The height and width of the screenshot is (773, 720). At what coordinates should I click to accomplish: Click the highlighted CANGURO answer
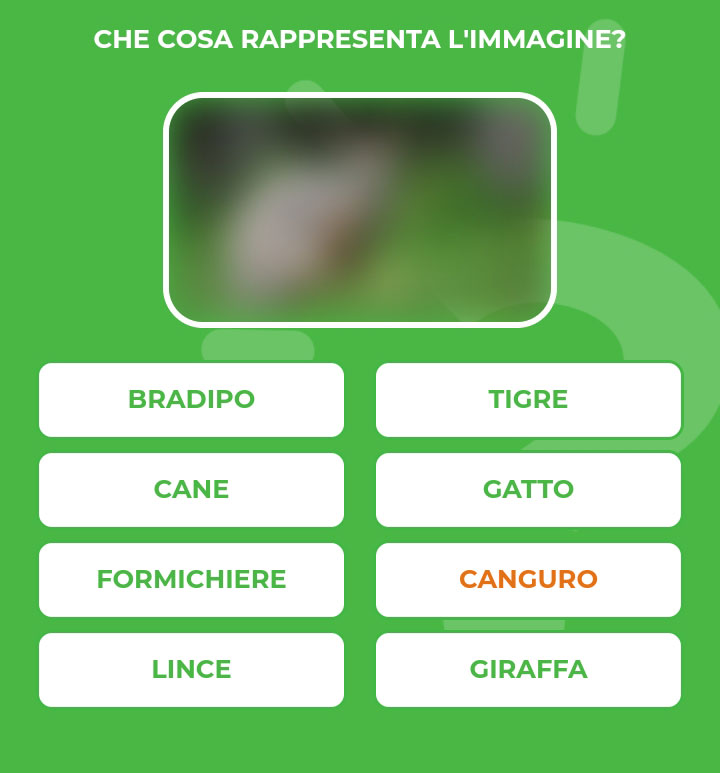(528, 580)
